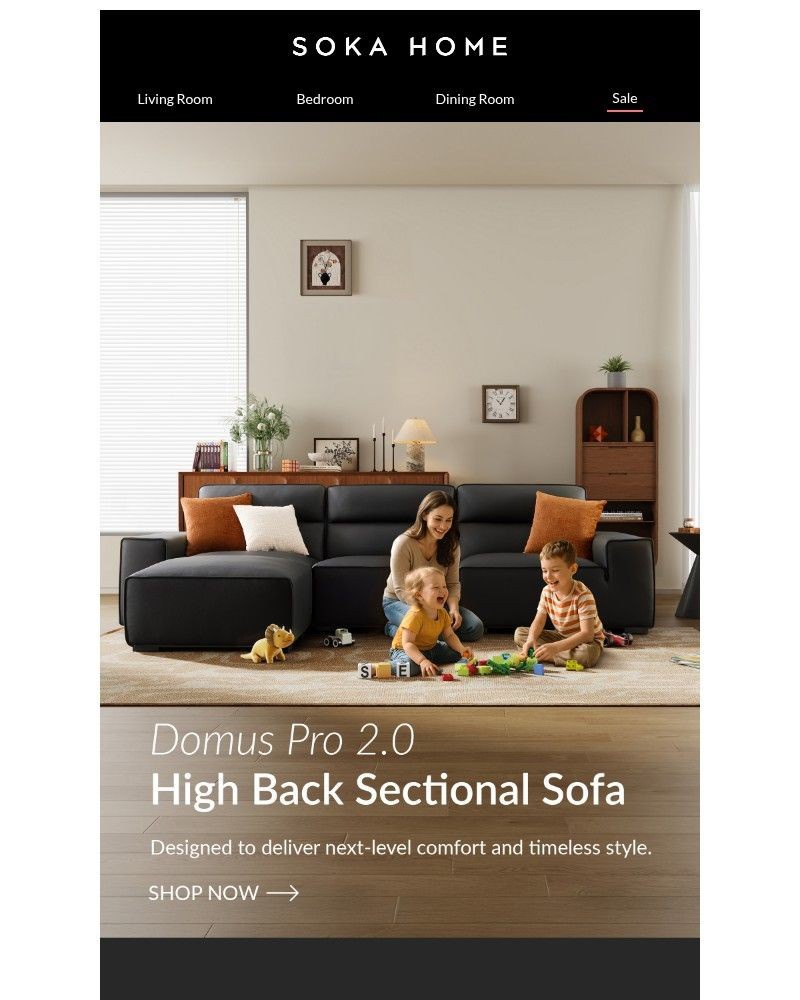Screen dimensions: 800x1000
Task: View the Sale page
Action: click(625, 98)
